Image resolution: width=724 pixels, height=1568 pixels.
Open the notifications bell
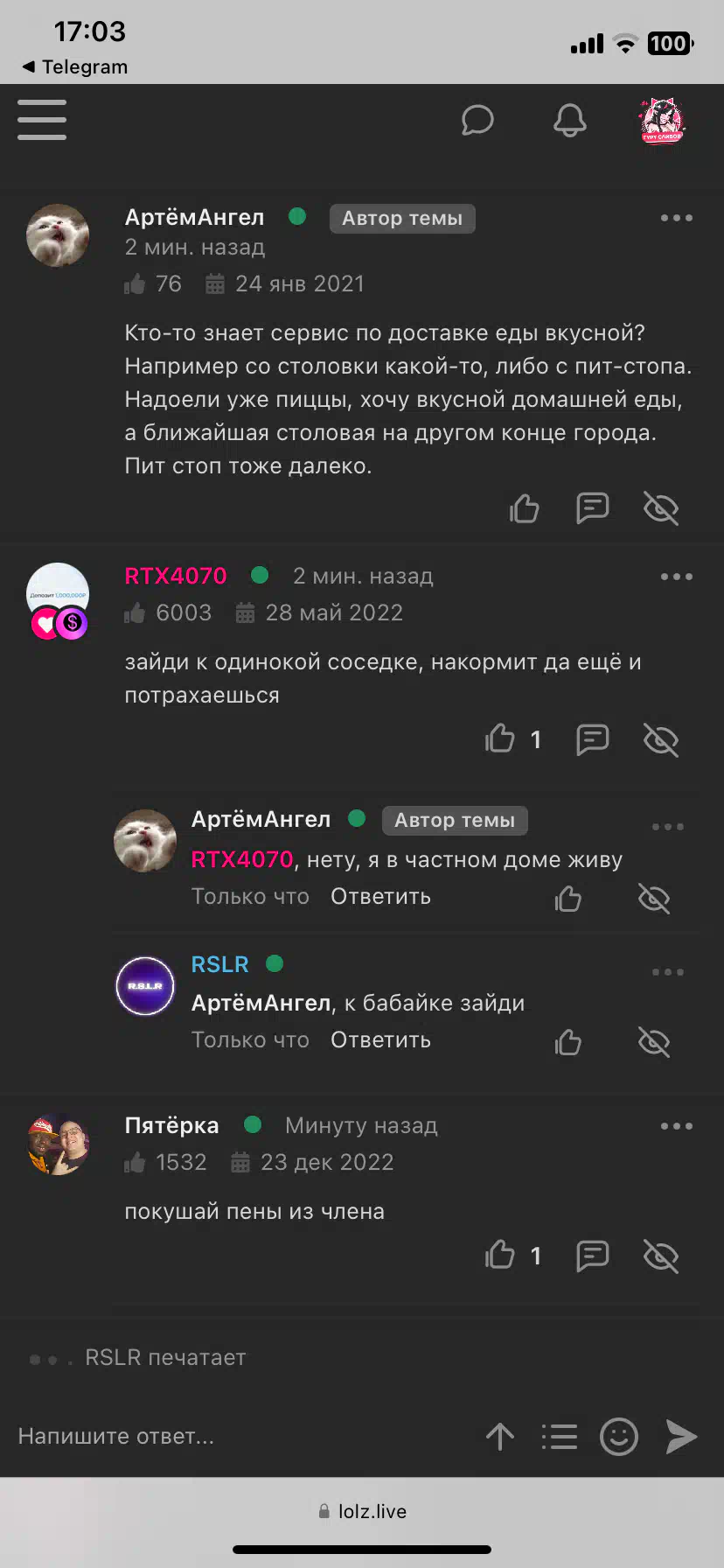click(x=570, y=121)
